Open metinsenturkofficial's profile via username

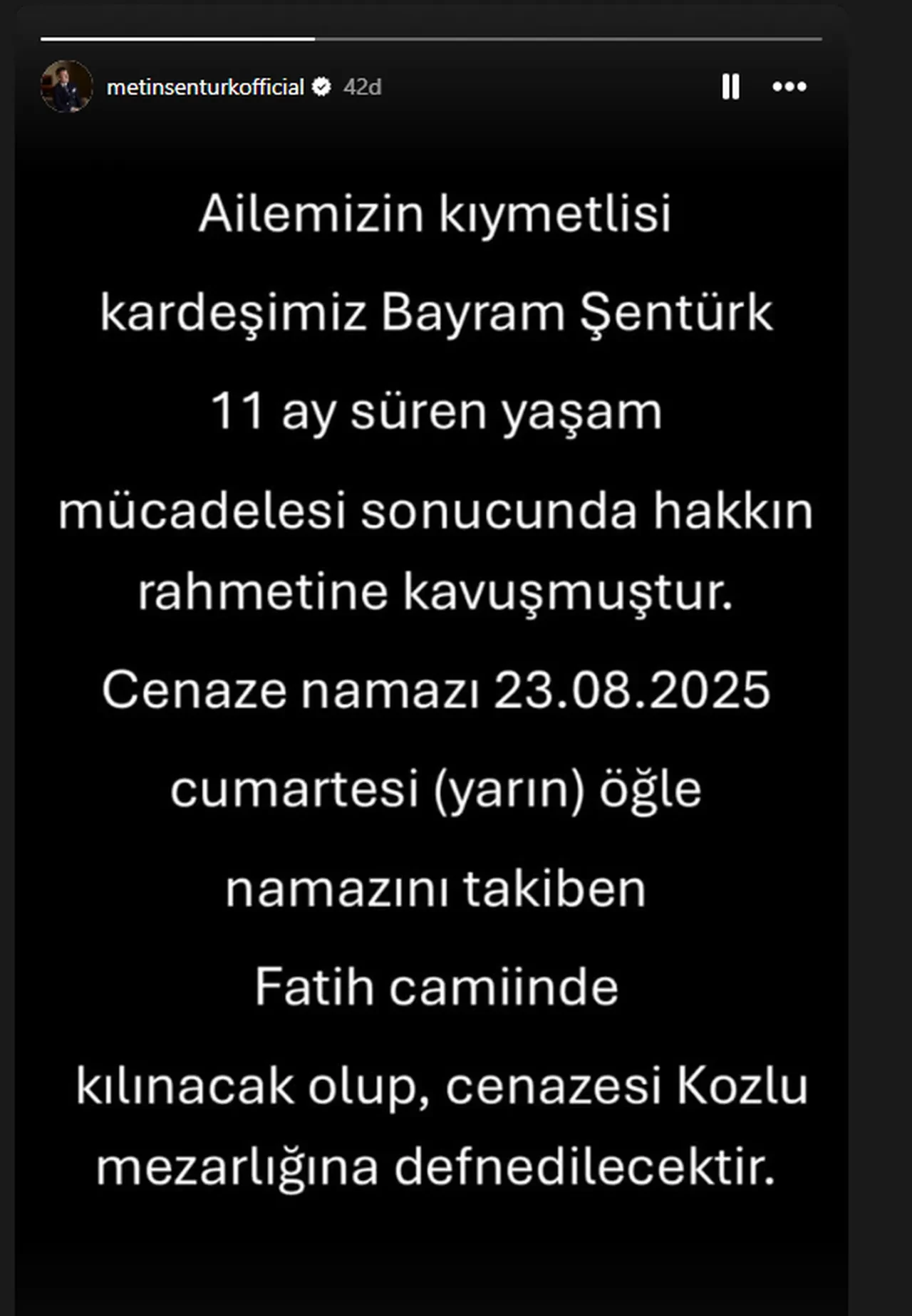205,86
